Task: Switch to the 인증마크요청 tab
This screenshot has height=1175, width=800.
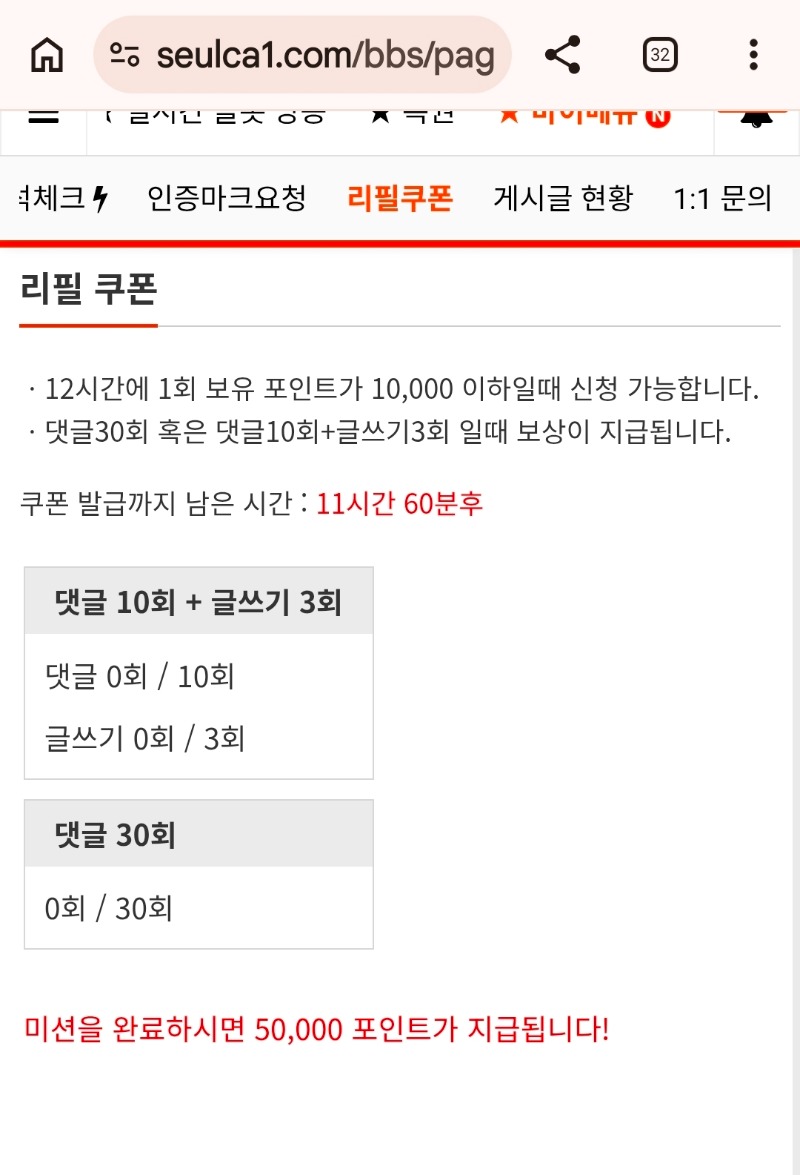Action: click(x=226, y=198)
